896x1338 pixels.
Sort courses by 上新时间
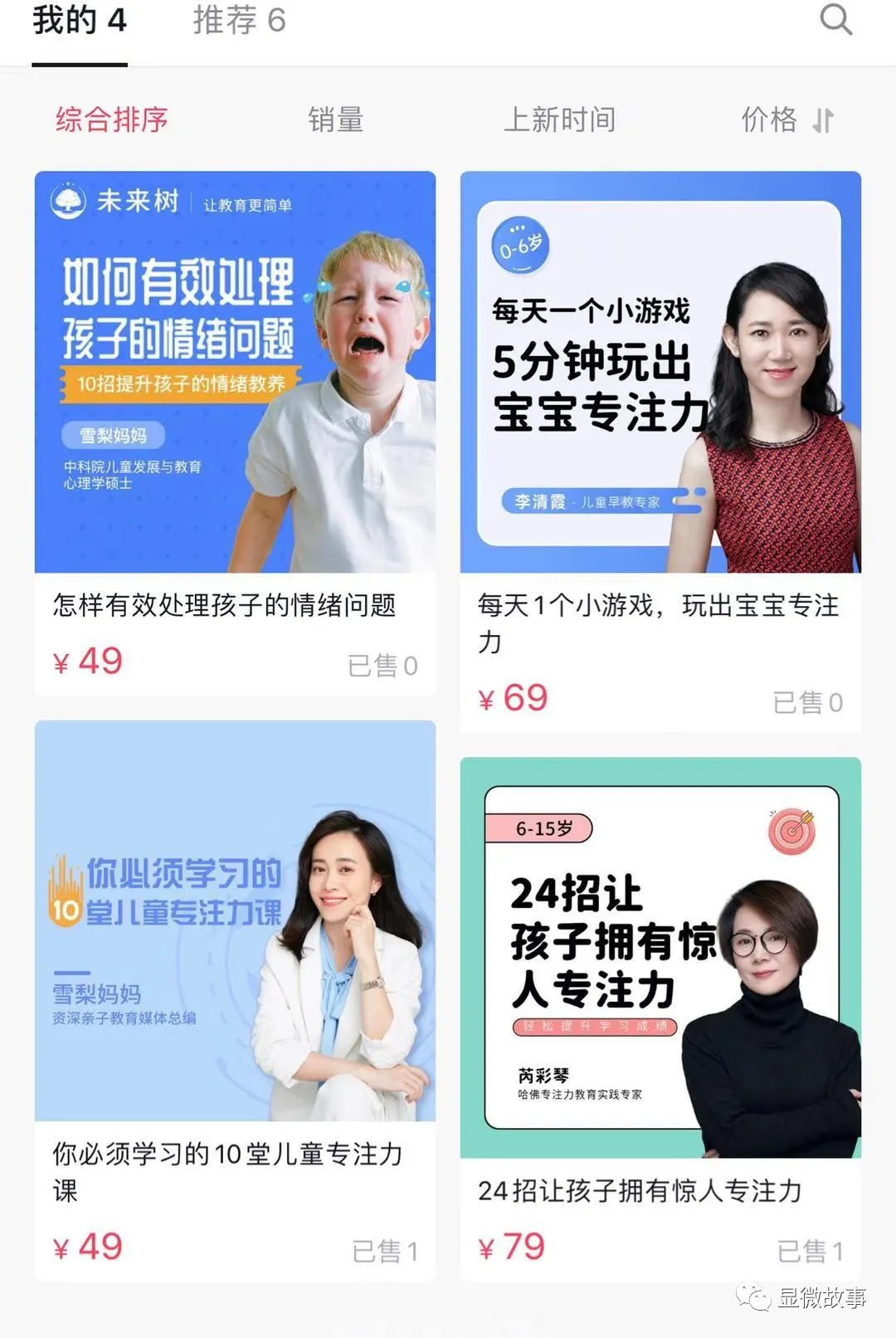(x=560, y=120)
